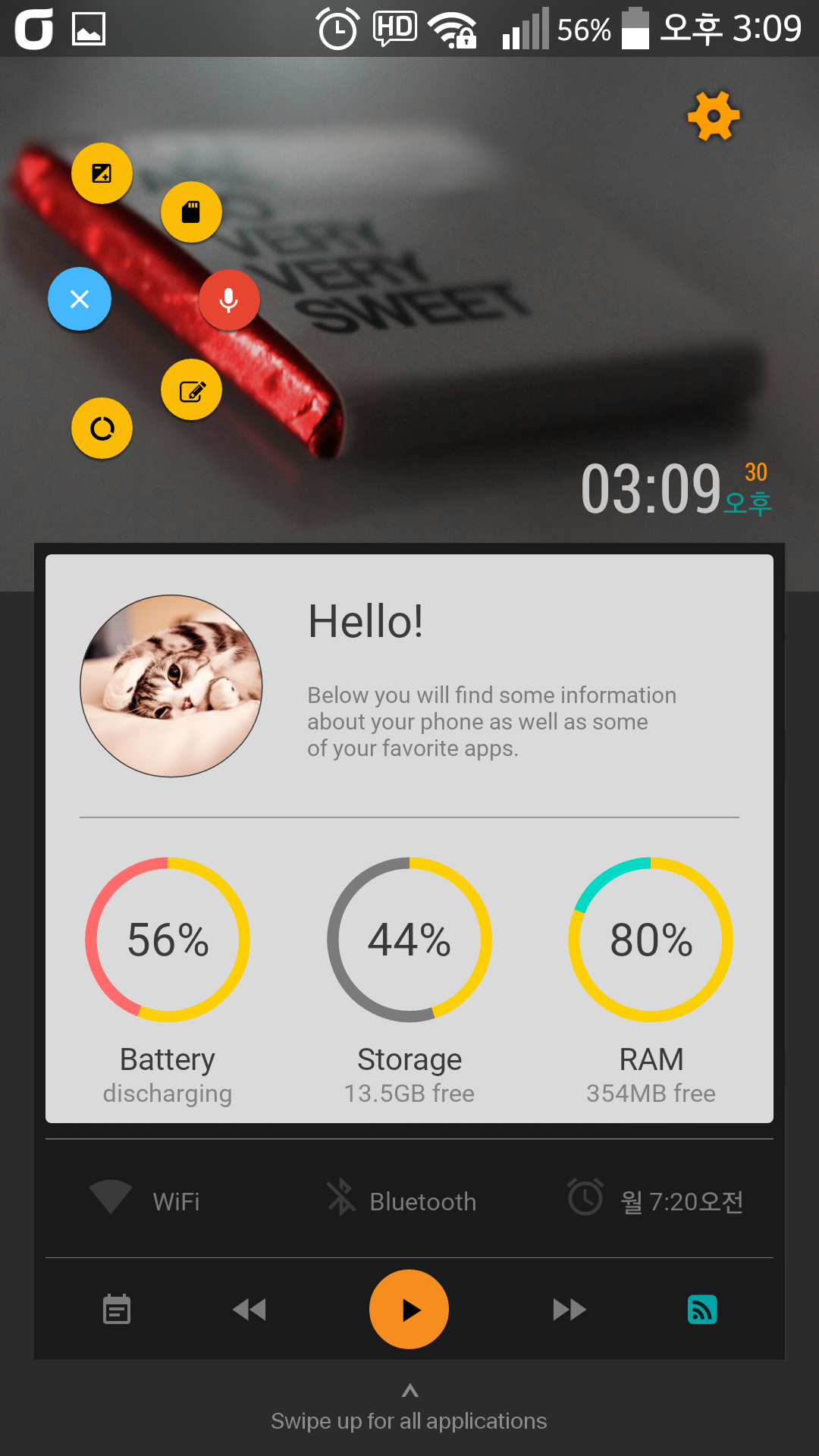Open Storage details showing 44%
819x1456 pixels.
pyautogui.click(x=409, y=940)
